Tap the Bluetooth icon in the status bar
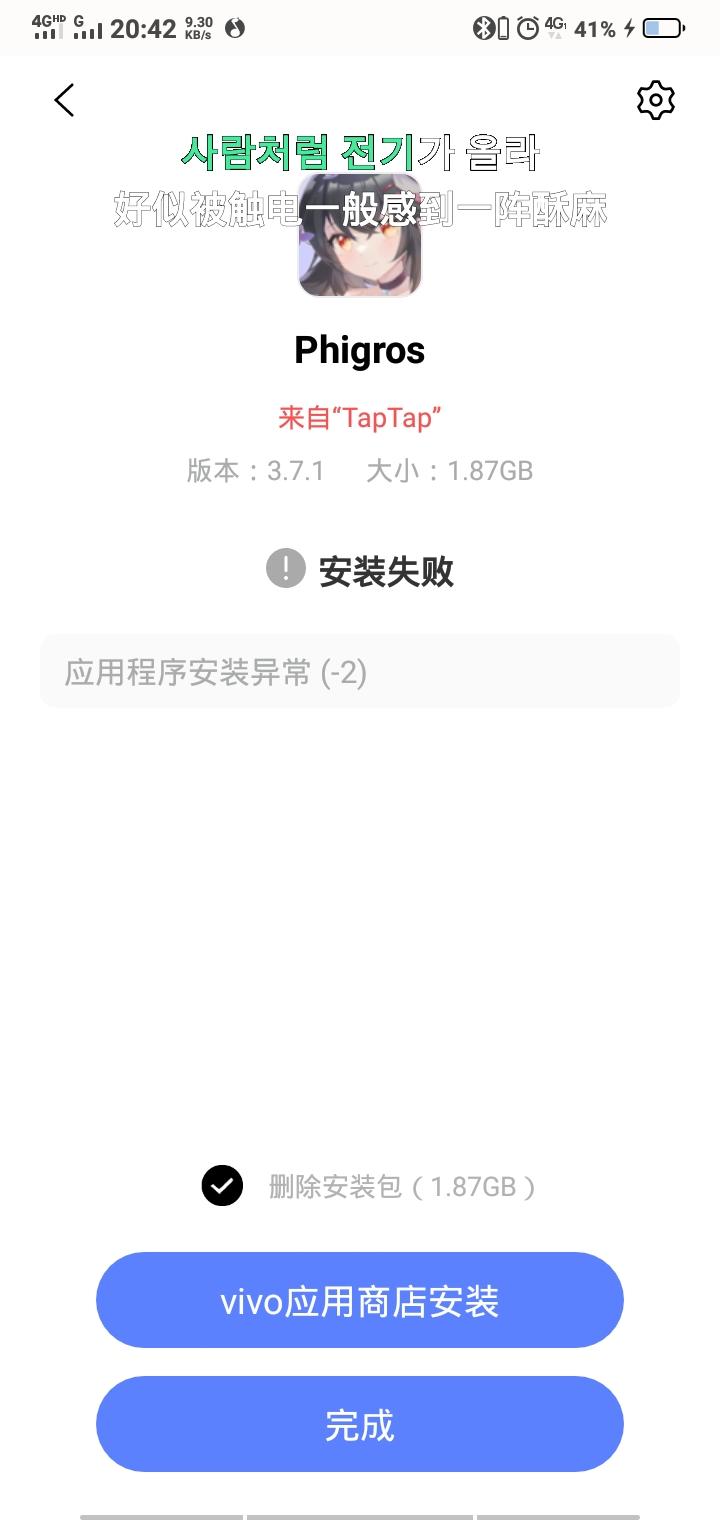 (x=481, y=29)
